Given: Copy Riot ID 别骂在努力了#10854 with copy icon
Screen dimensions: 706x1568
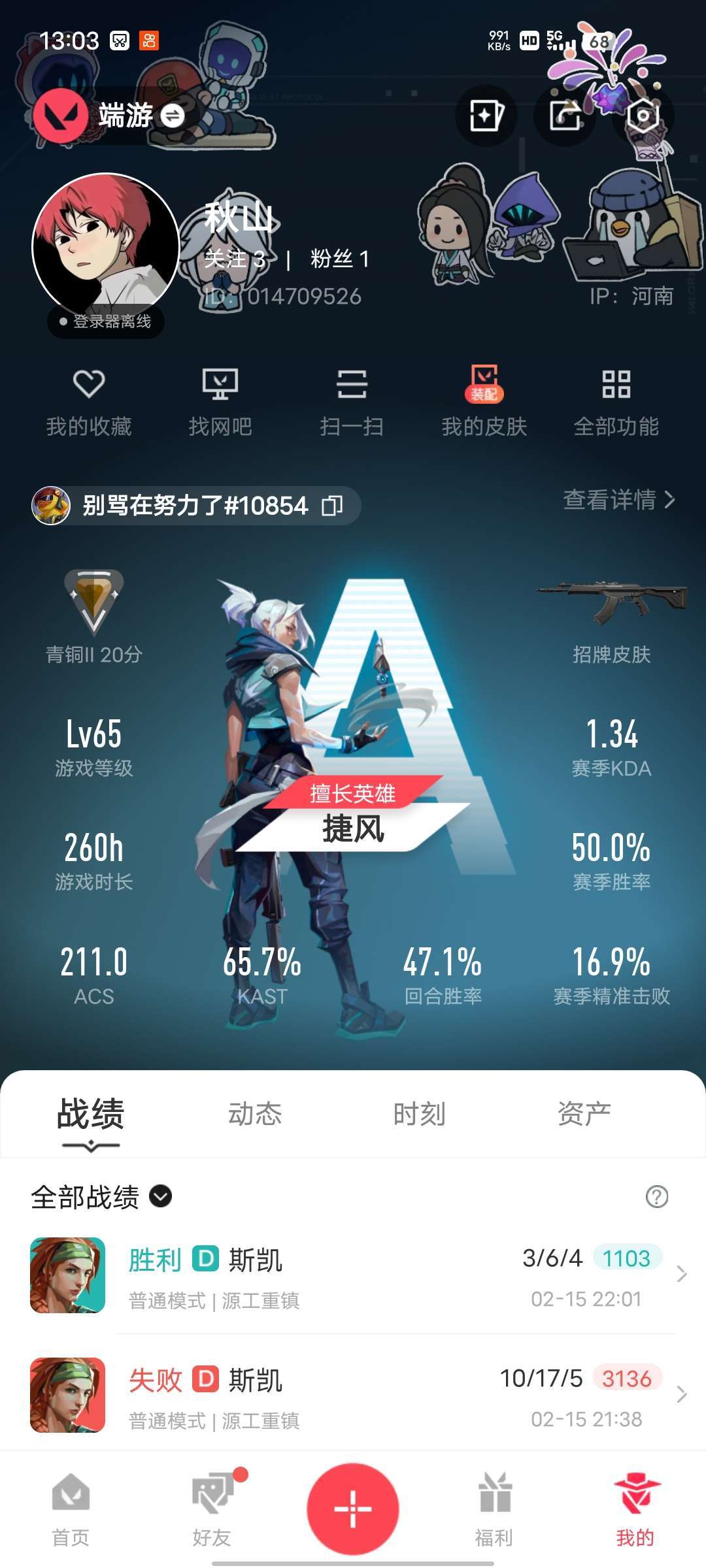Looking at the screenshot, I should (x=334, y=506).
